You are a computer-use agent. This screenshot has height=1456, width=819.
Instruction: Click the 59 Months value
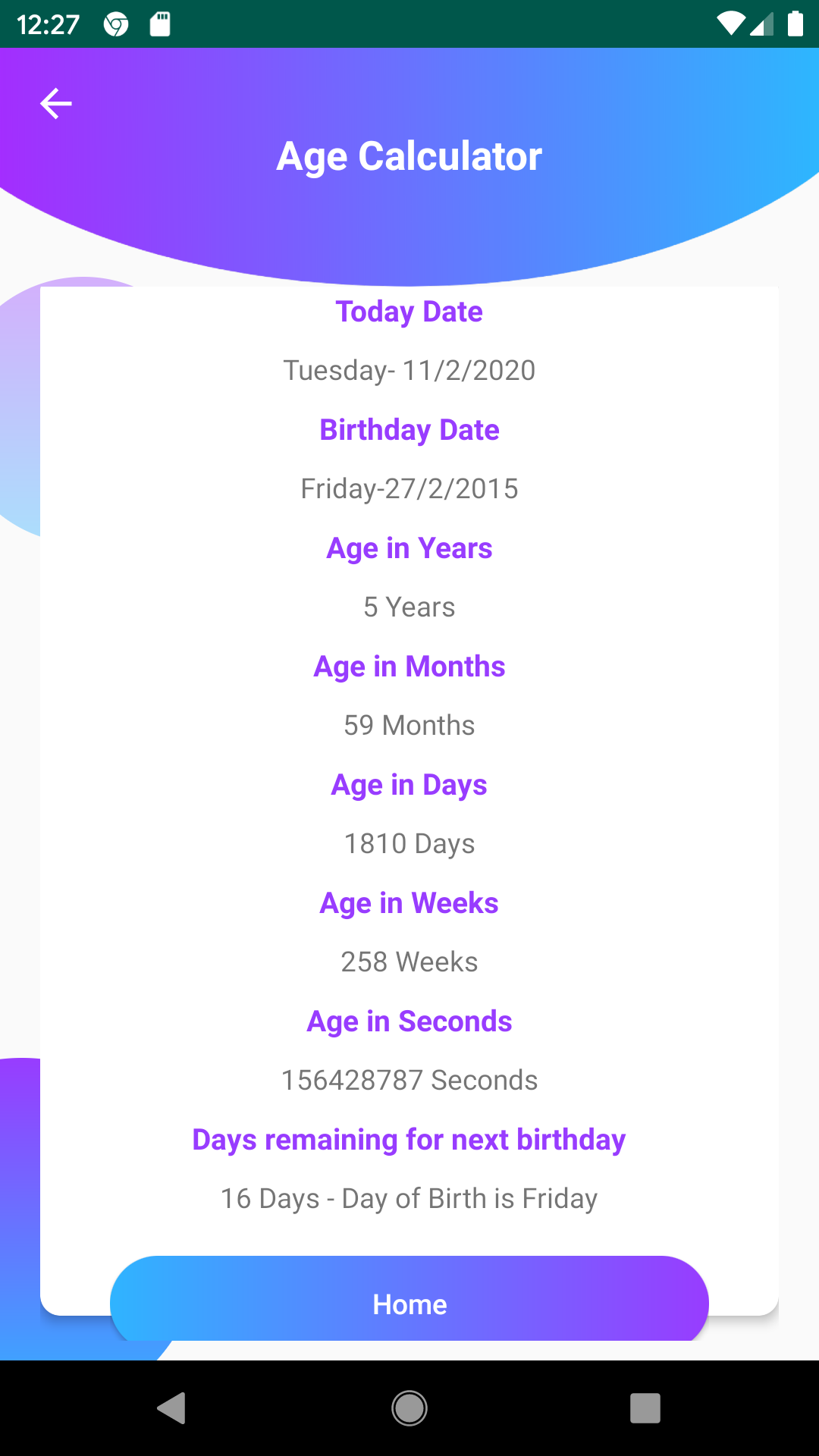(409, 725)
